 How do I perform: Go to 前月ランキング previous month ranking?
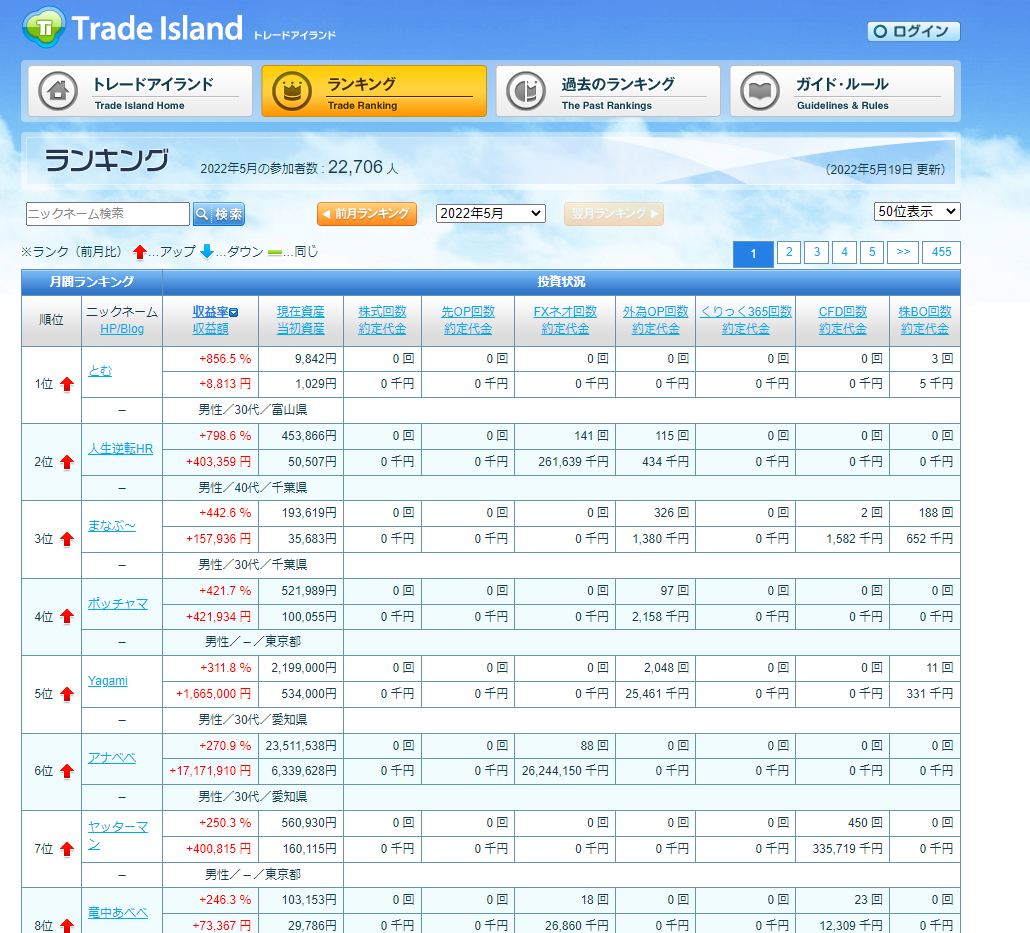[x=366, y=214]
